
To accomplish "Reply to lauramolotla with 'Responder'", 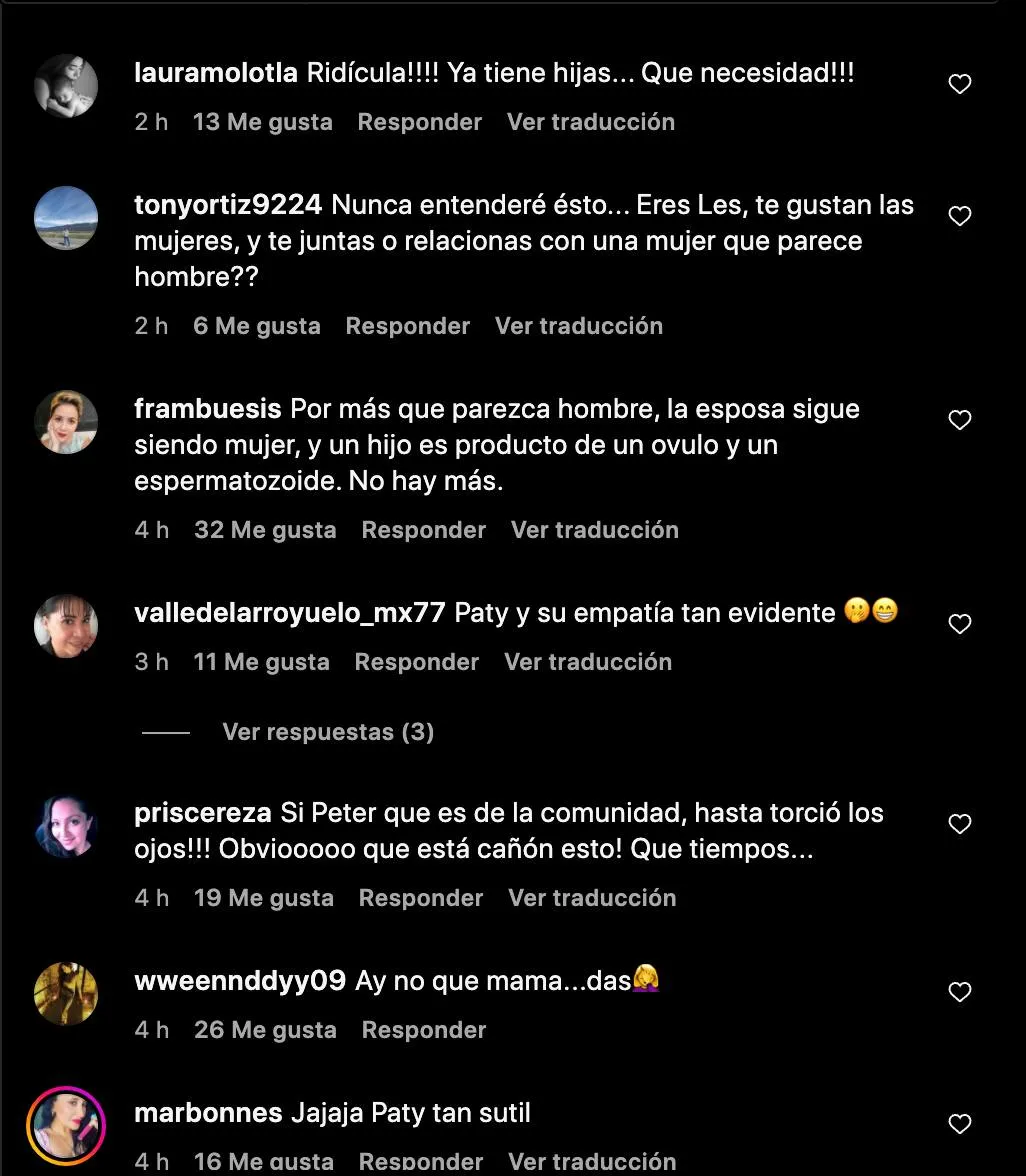I will (419, 122).
